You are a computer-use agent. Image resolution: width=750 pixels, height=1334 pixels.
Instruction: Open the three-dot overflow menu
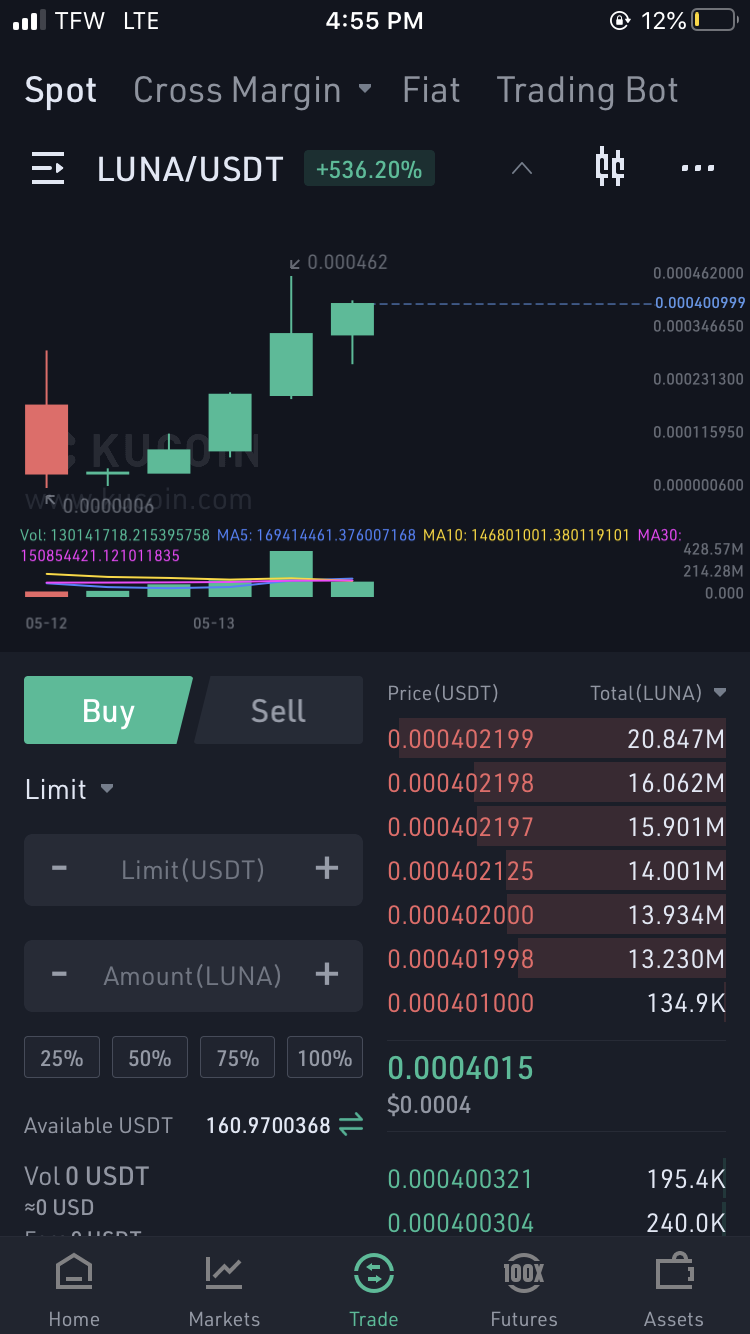[x=698, y=169]
